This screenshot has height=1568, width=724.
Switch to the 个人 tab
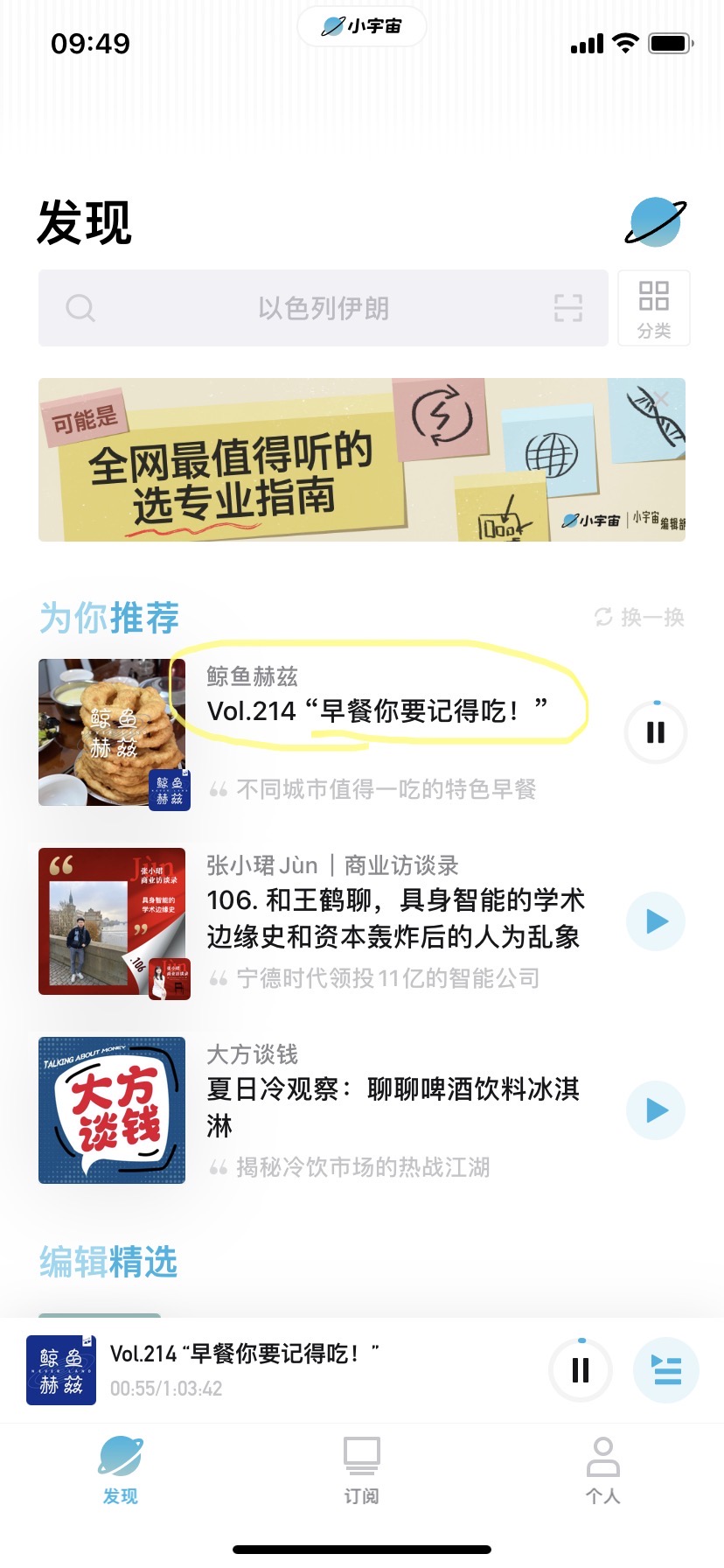click(x=602, y=1470)
